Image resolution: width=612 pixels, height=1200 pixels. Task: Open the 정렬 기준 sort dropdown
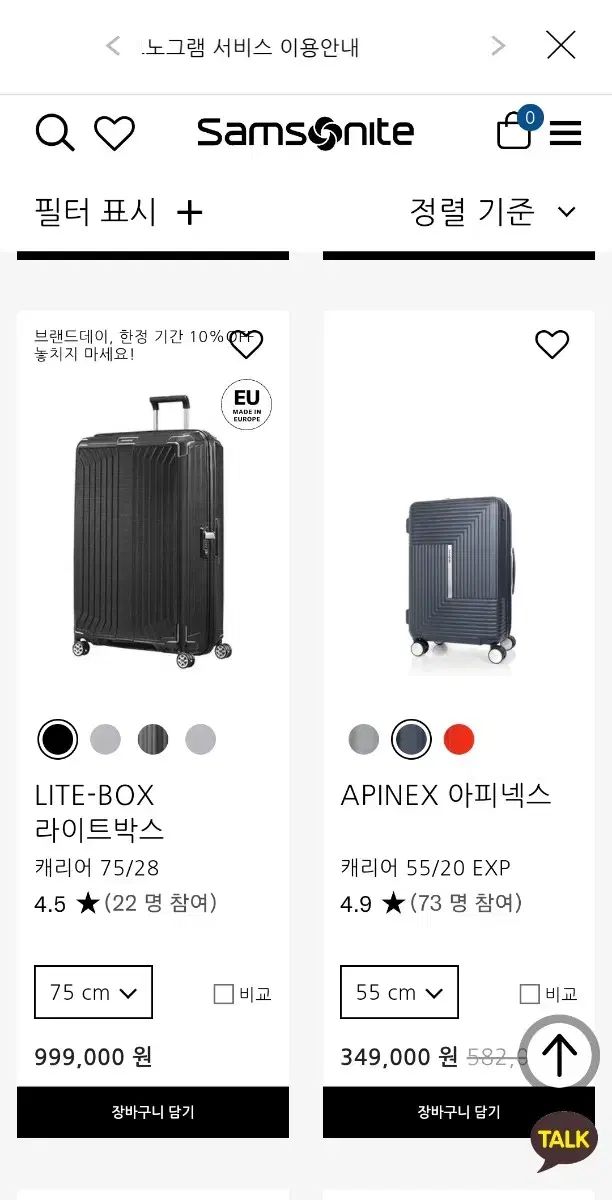[493, 212]
